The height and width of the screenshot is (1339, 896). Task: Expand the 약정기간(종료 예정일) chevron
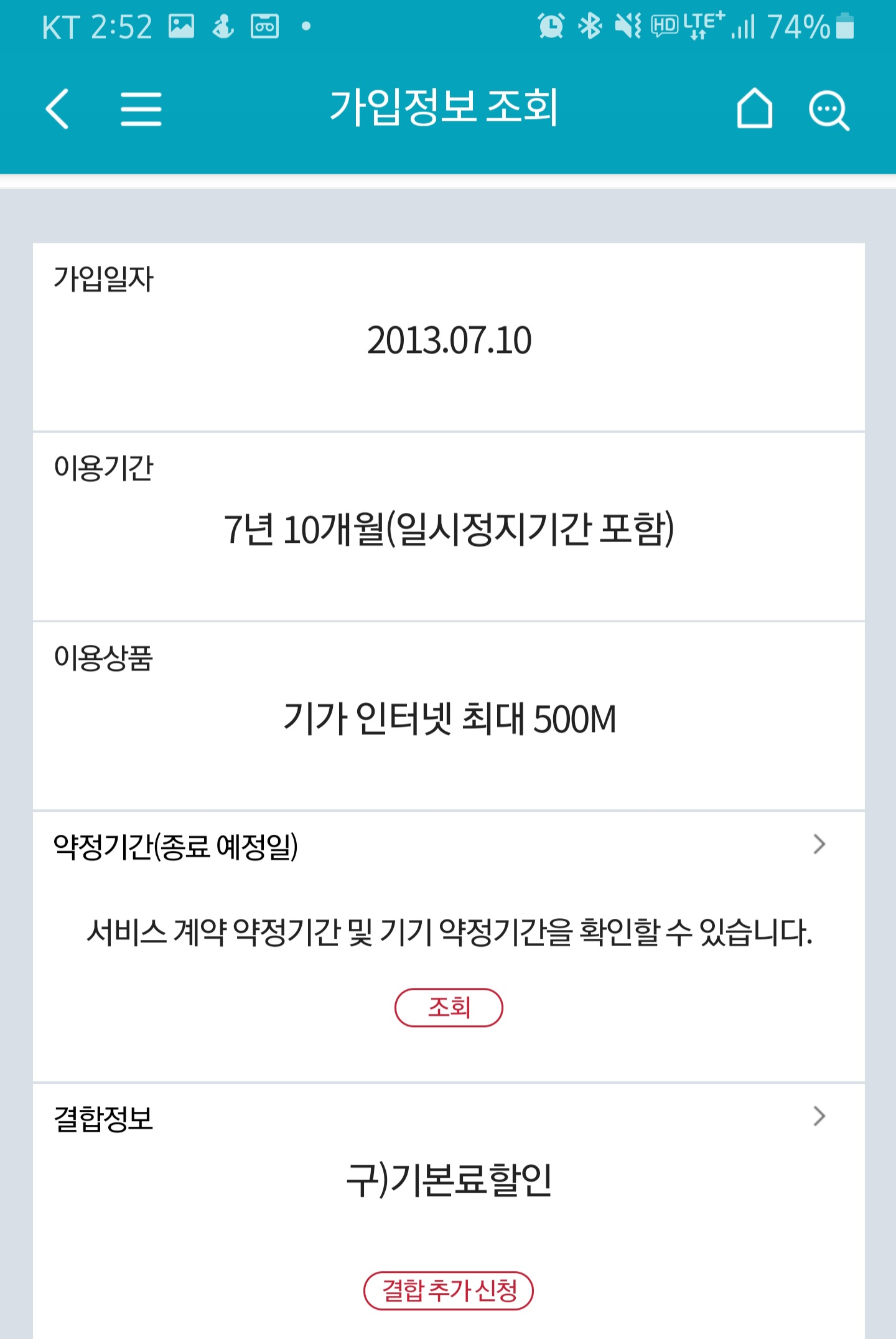pyautogui.click(x=819, y=845)
